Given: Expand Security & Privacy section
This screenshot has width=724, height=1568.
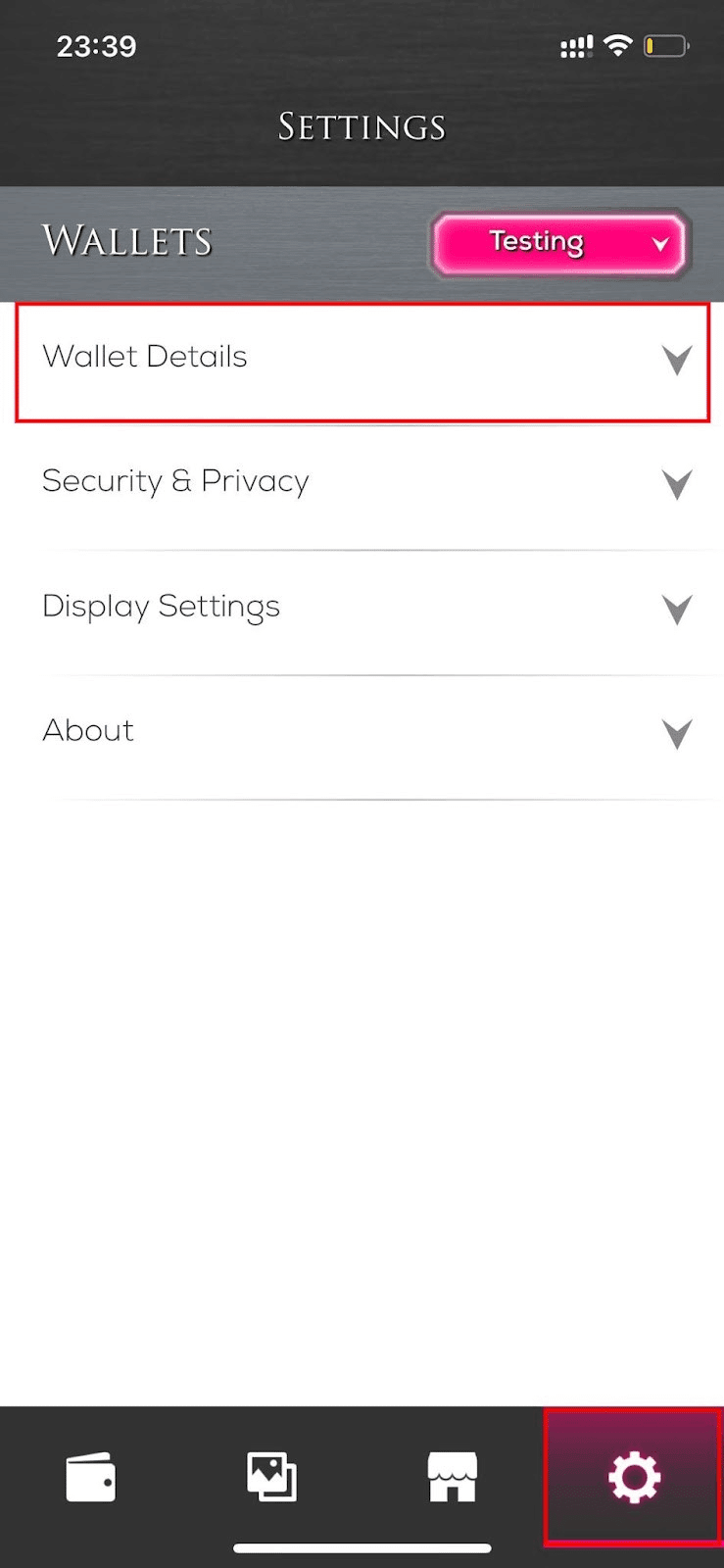Looking at the screenshot, I should pos(362,484).
